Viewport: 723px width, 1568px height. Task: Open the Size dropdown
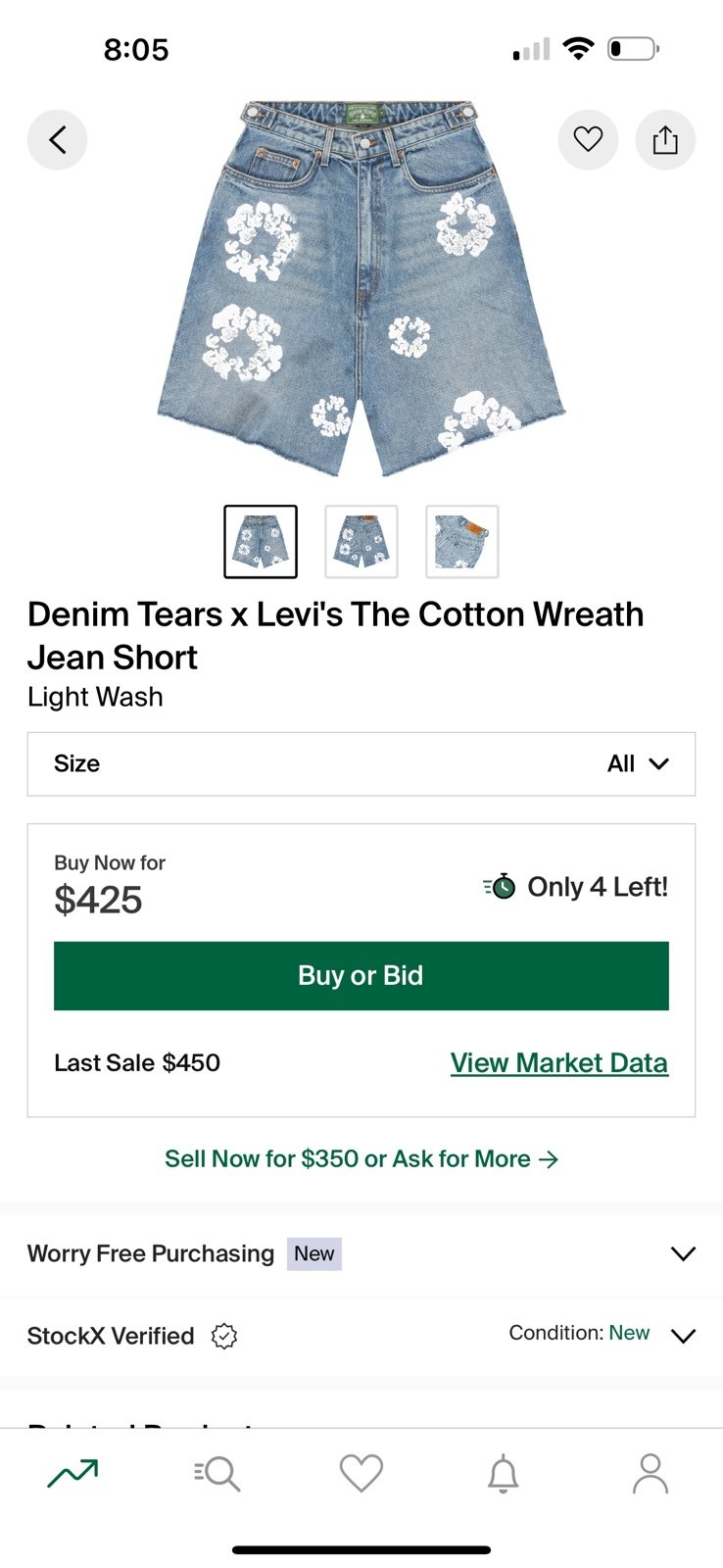[361, 764]
